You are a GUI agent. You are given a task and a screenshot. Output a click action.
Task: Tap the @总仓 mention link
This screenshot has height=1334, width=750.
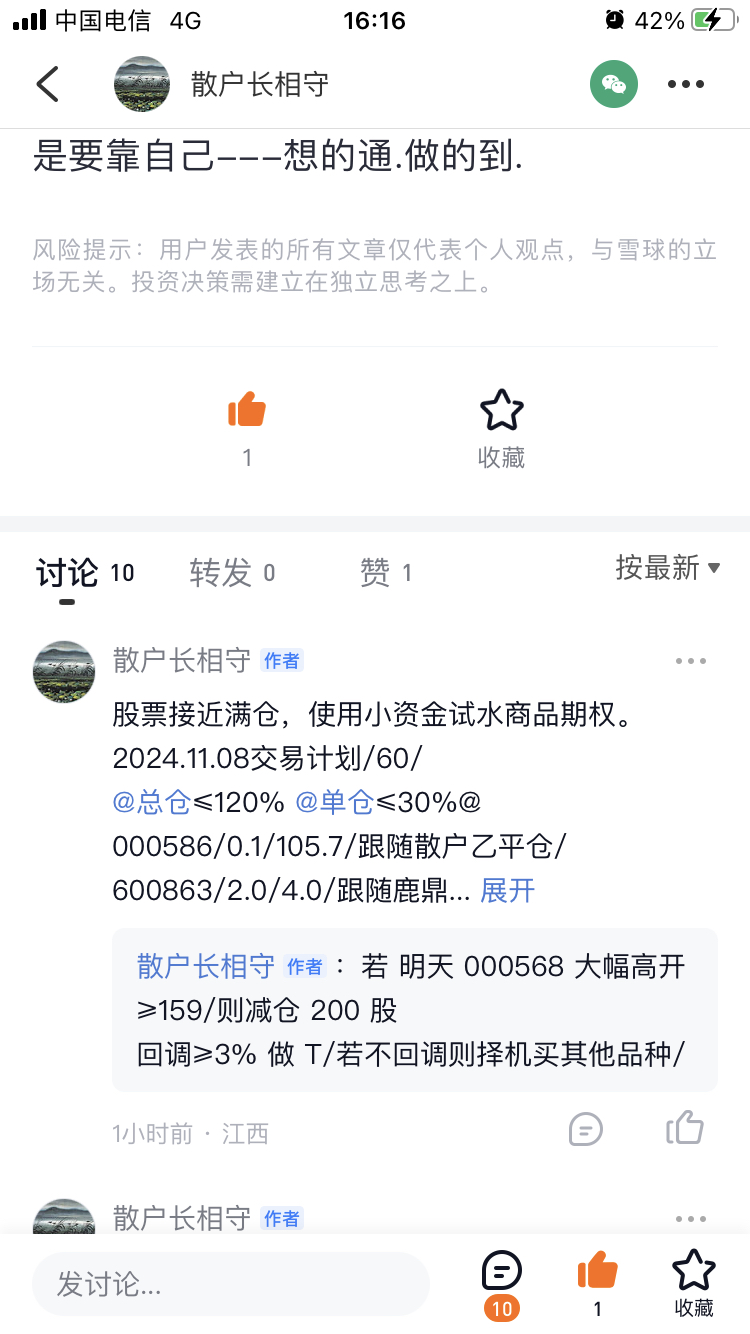click(151, 802)
